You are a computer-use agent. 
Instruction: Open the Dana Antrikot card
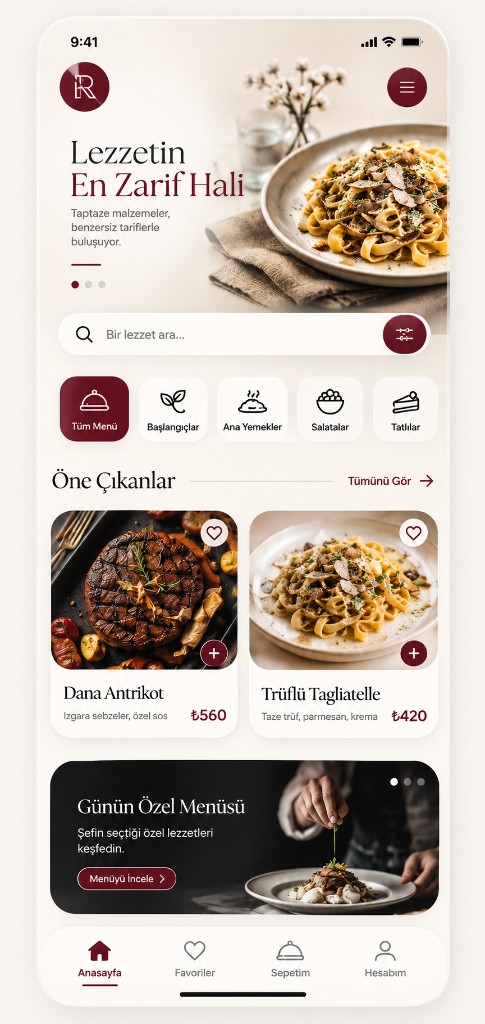[x=144, y=624]
